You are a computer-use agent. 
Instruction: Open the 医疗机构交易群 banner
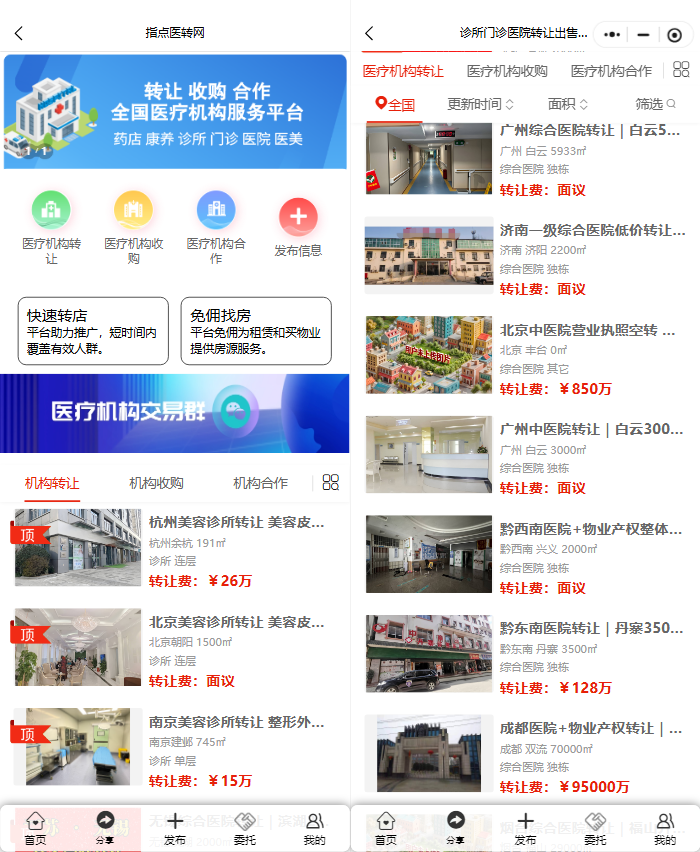[175, 413]
